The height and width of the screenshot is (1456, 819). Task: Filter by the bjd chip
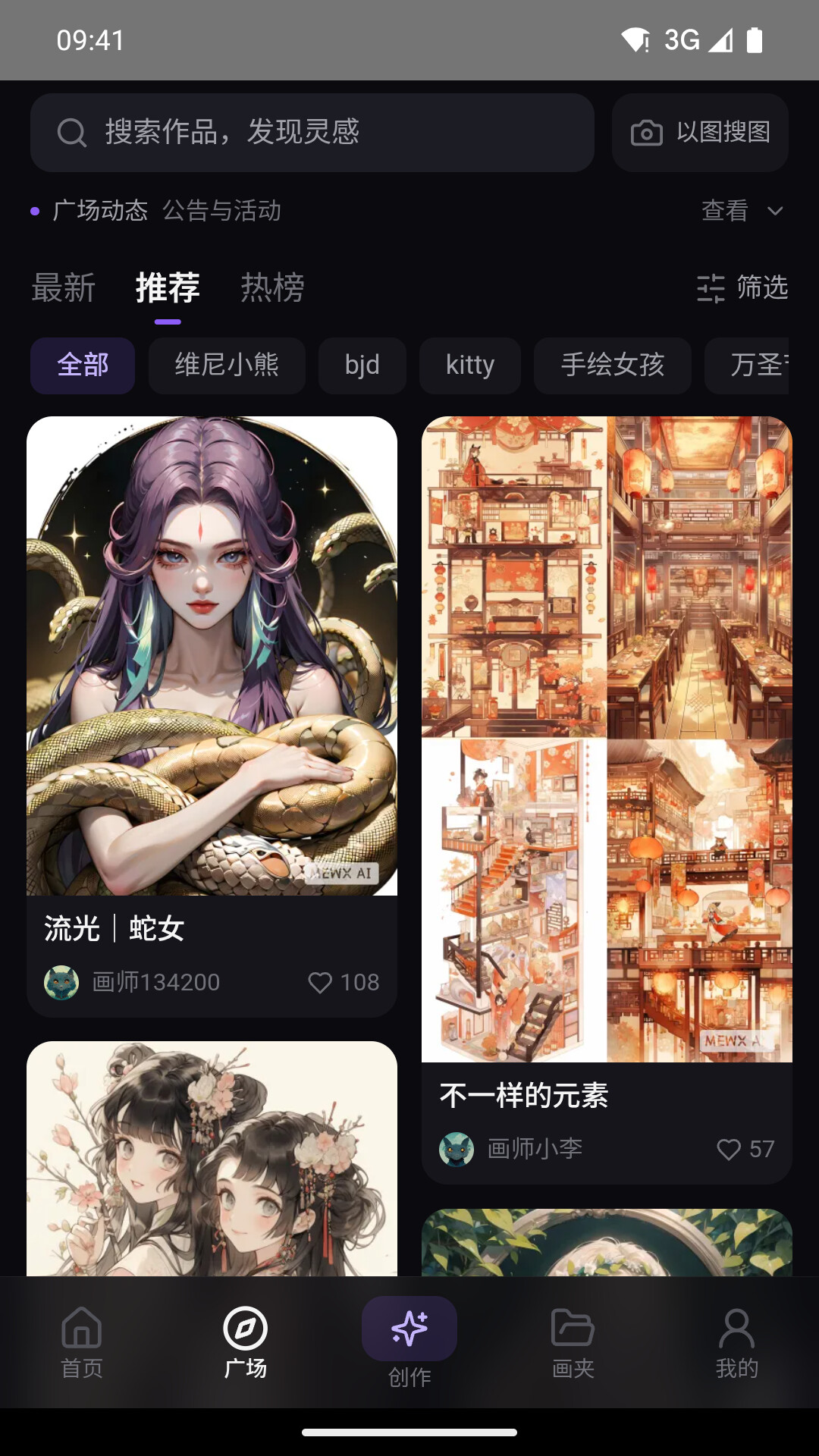[362, 366]
